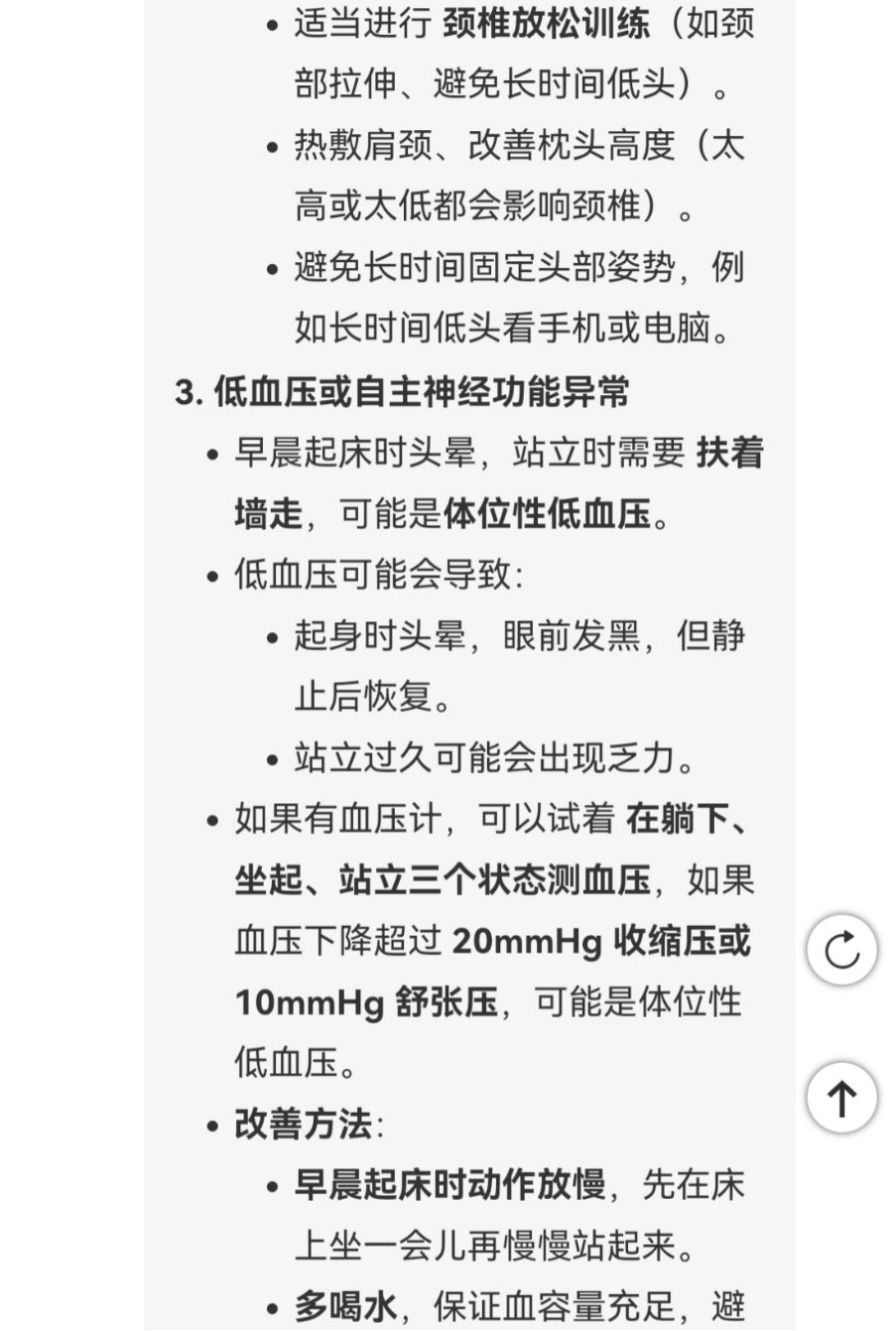Image resolution: width=896 pixels, height=1331 pixels.
Task: Tap the refresh circular arrow button
Action: pos(841,950)
